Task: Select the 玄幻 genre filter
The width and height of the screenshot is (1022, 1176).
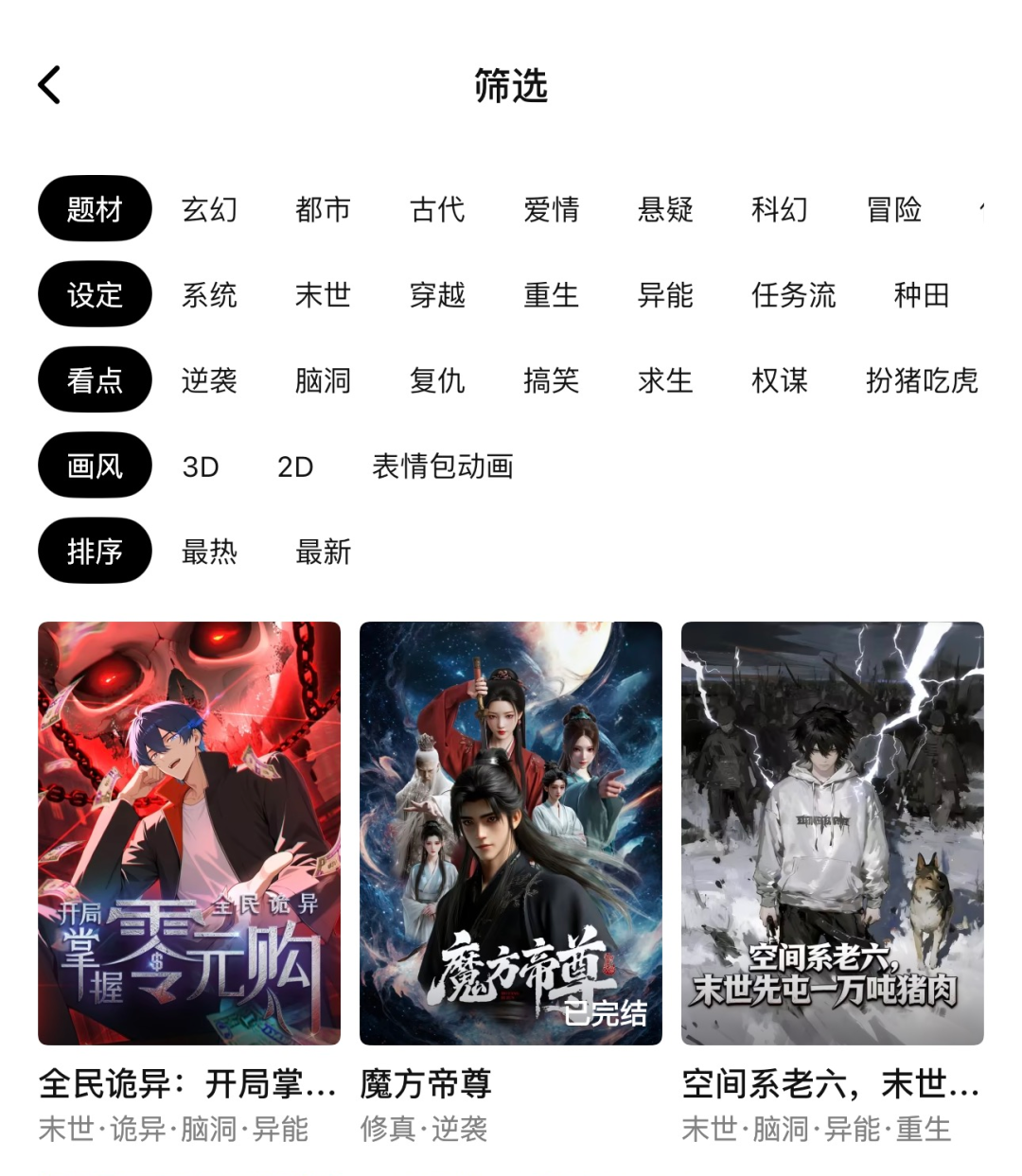Action: coord(210,210)
